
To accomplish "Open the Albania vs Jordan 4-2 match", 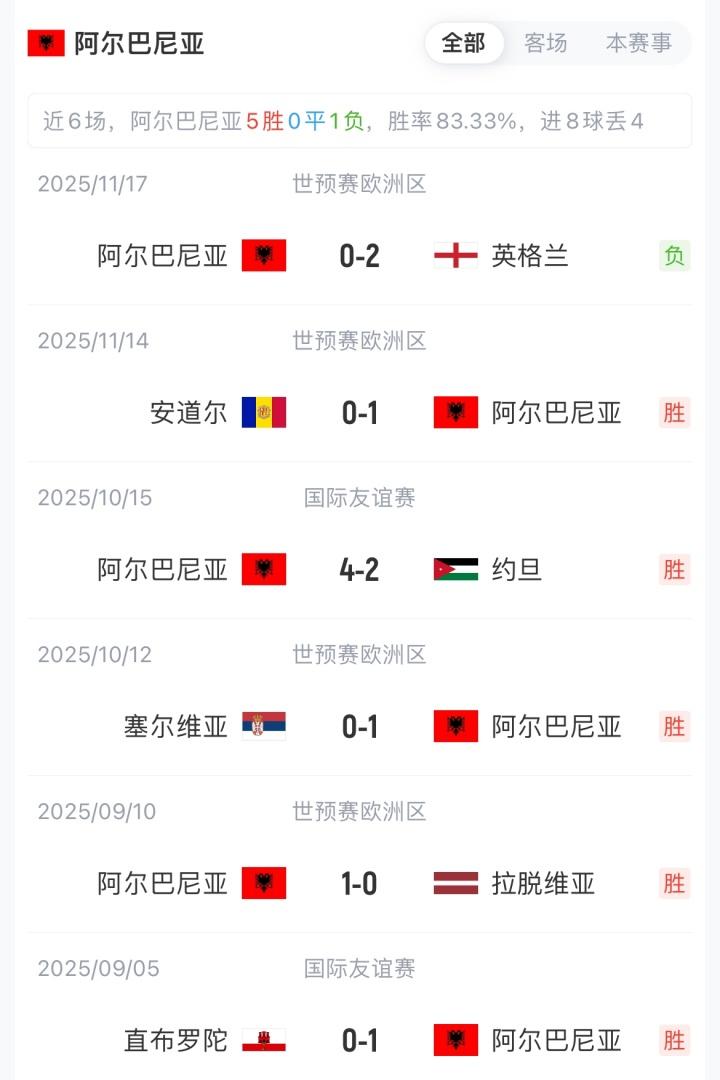I will [359, 570].
